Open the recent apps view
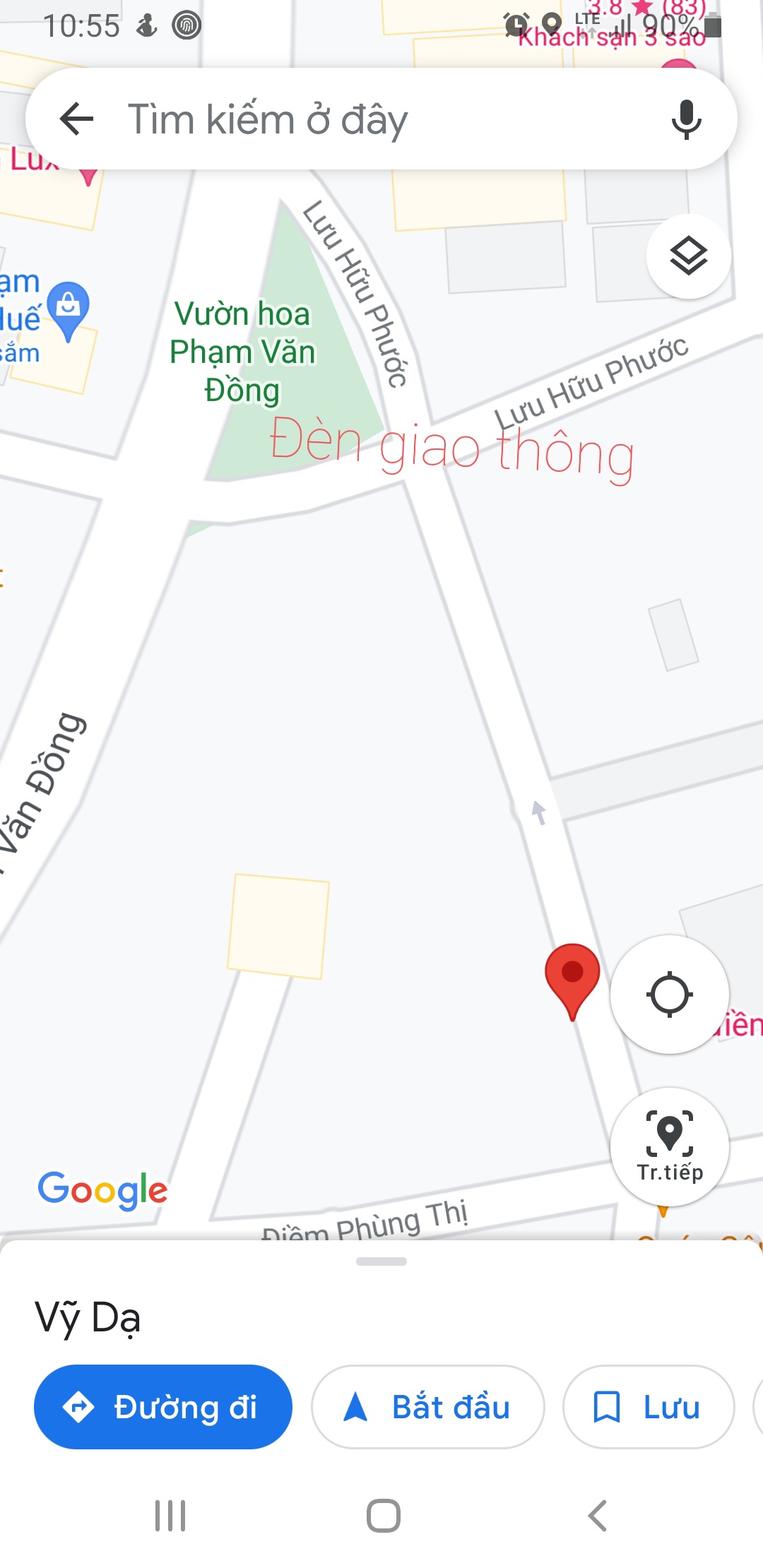The height and width of the screenshot is (1568, 763). pos(170,1516)
